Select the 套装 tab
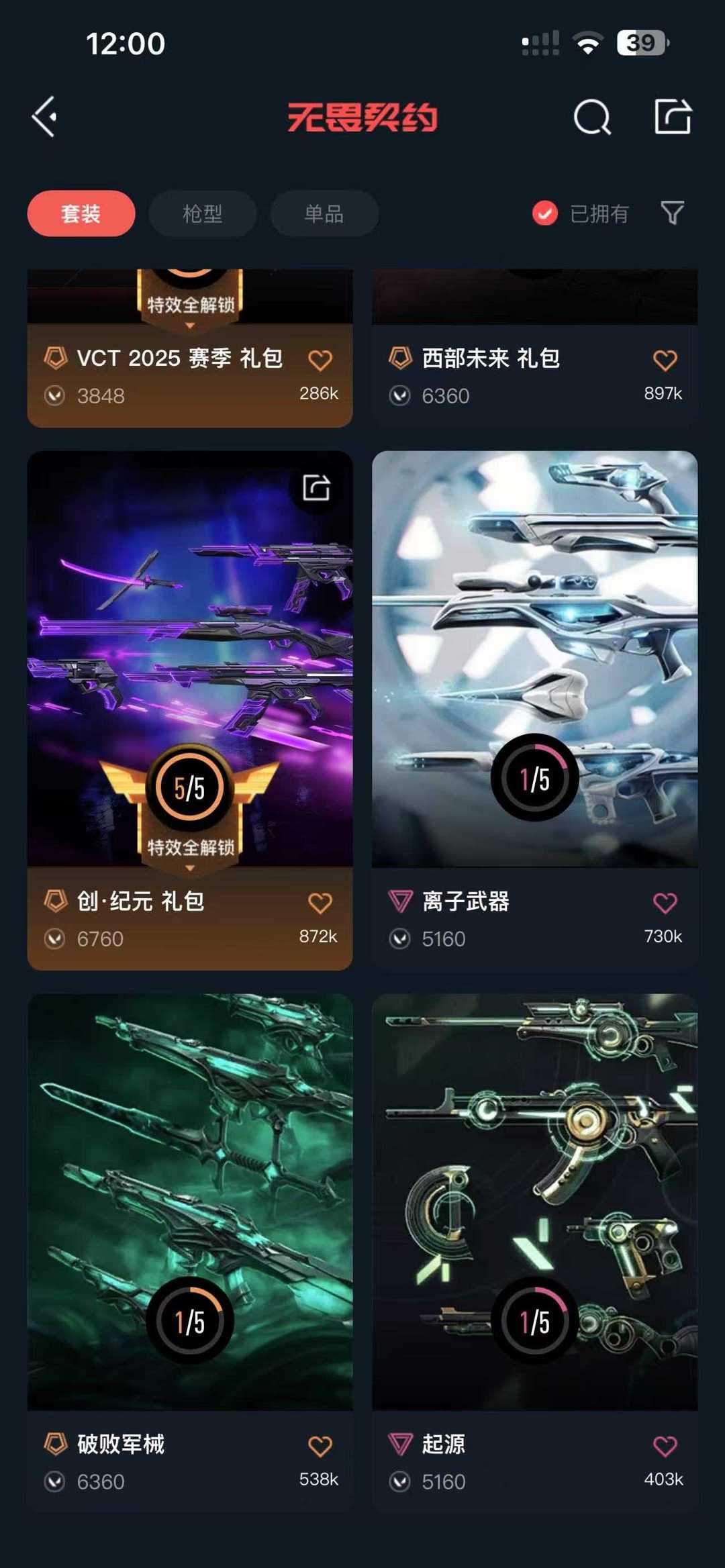 point(81,213)
